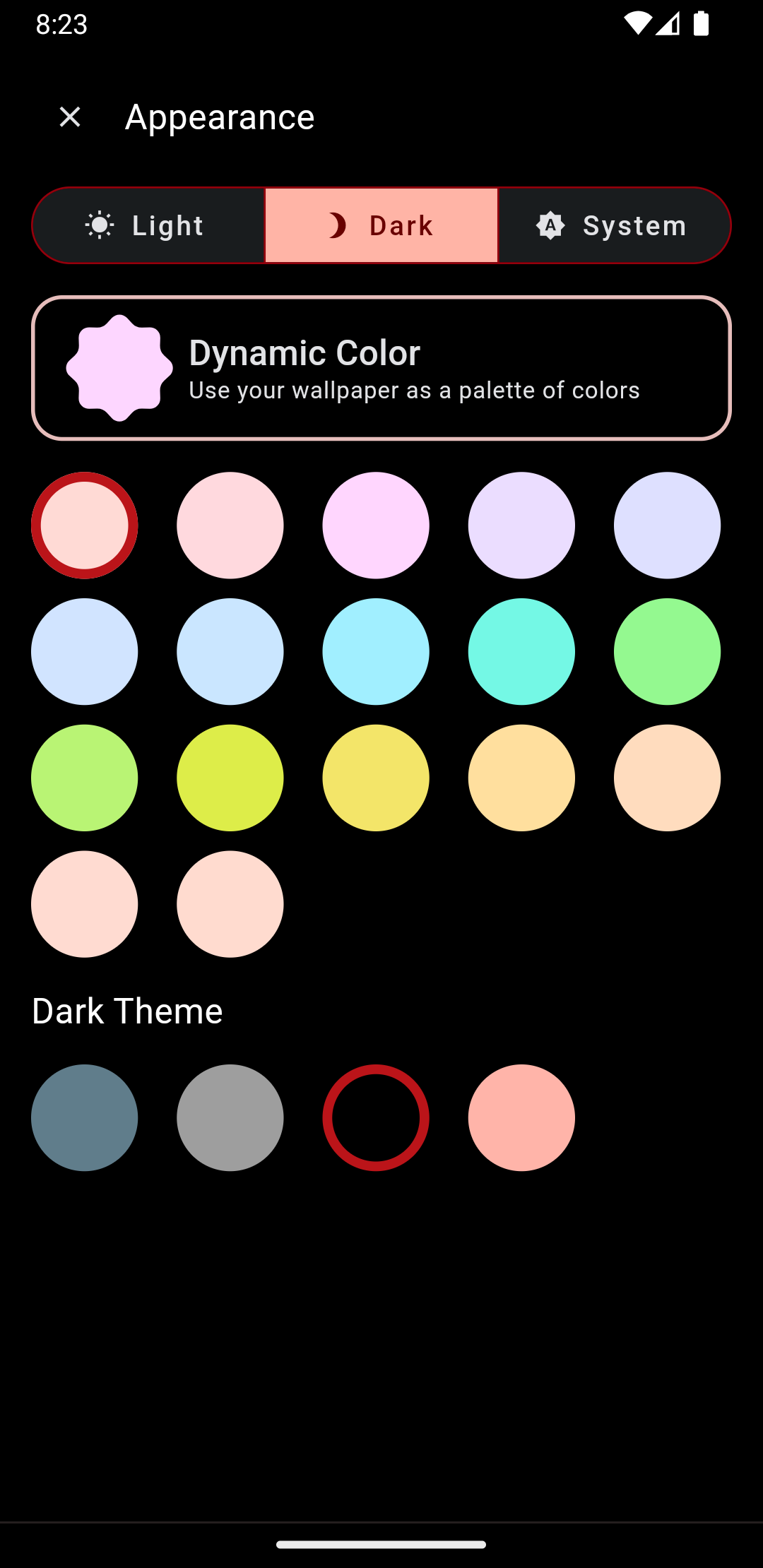This screenshot has height=1568, width=763.
Task: Close the Appearance screen
Action: pos(70,117)
